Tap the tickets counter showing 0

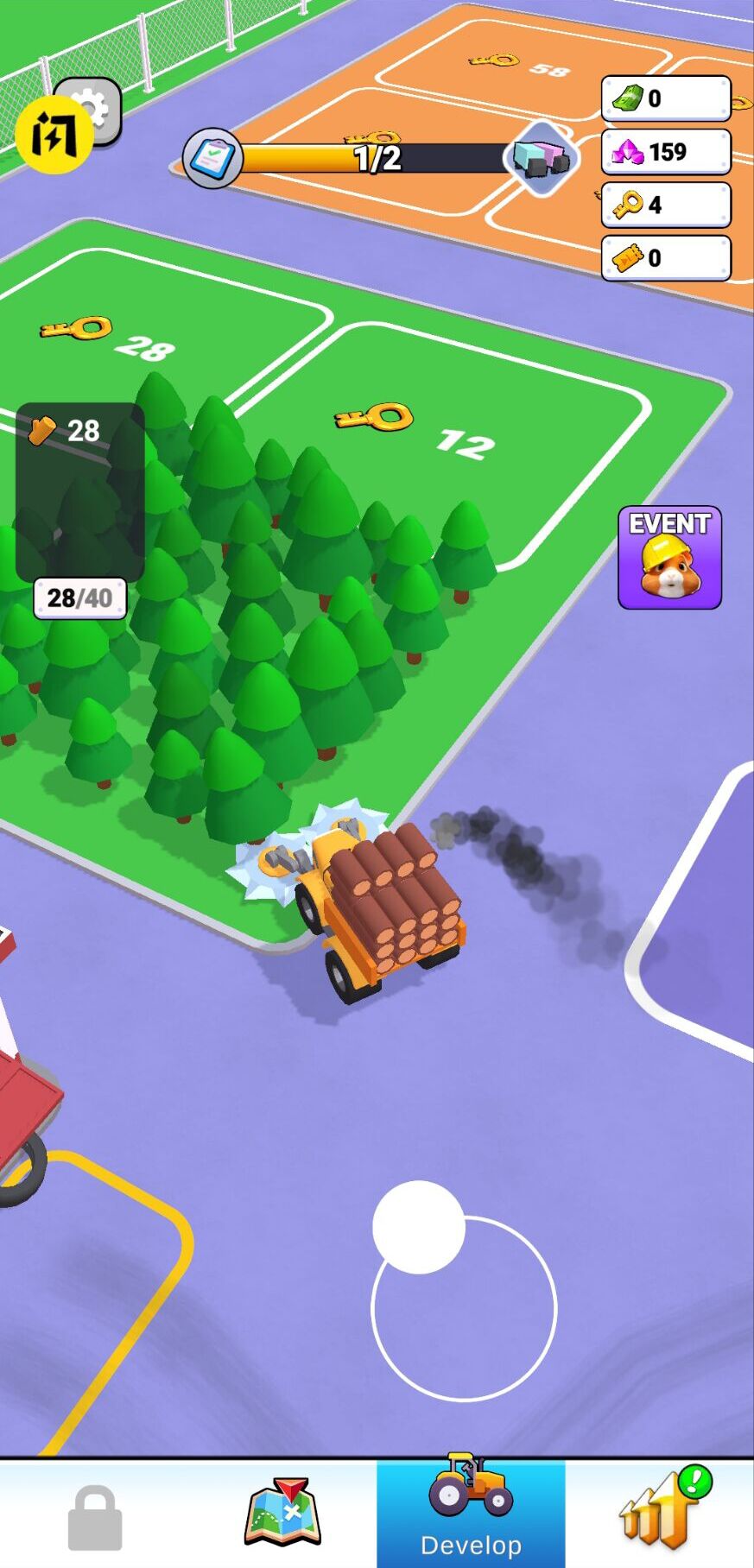click(666, 257)
